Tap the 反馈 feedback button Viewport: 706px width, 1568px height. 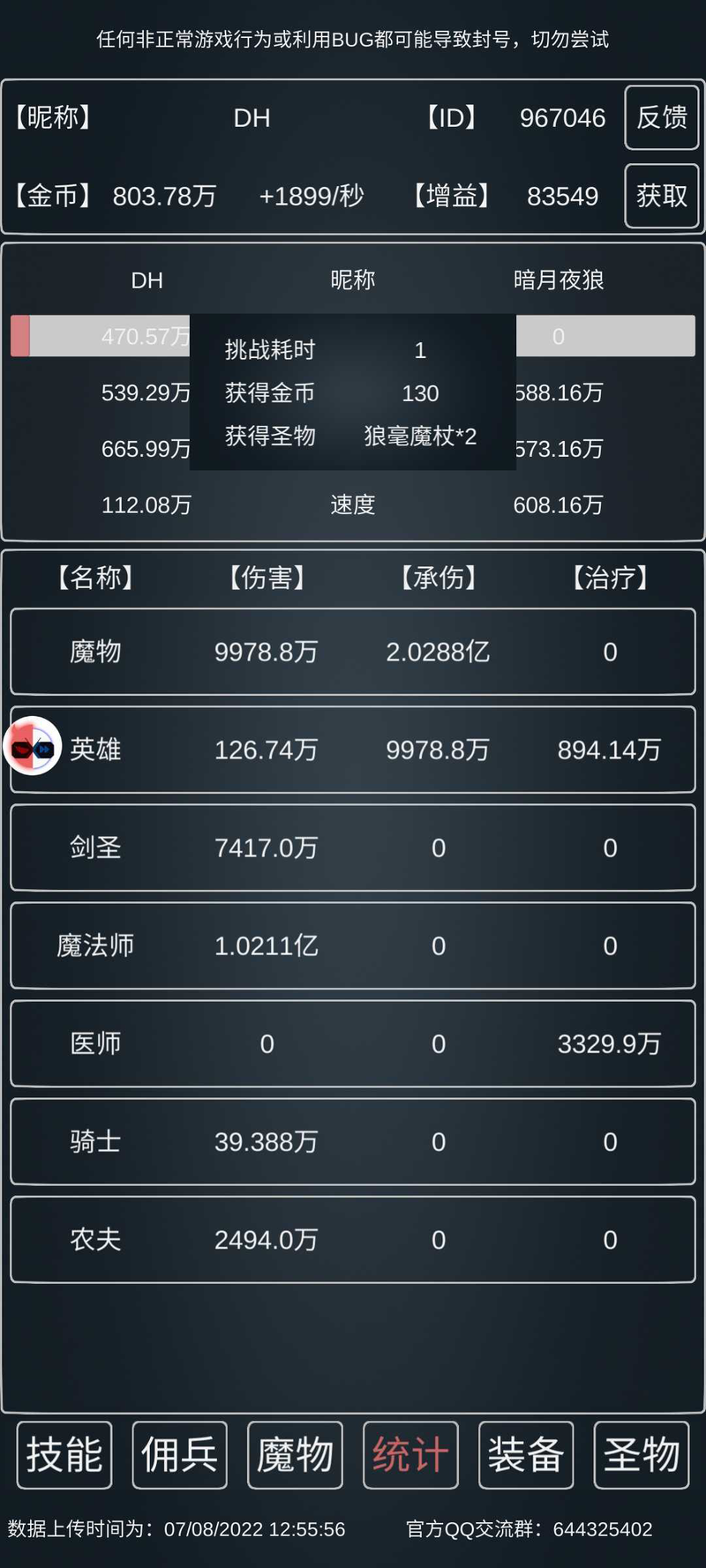661,117
